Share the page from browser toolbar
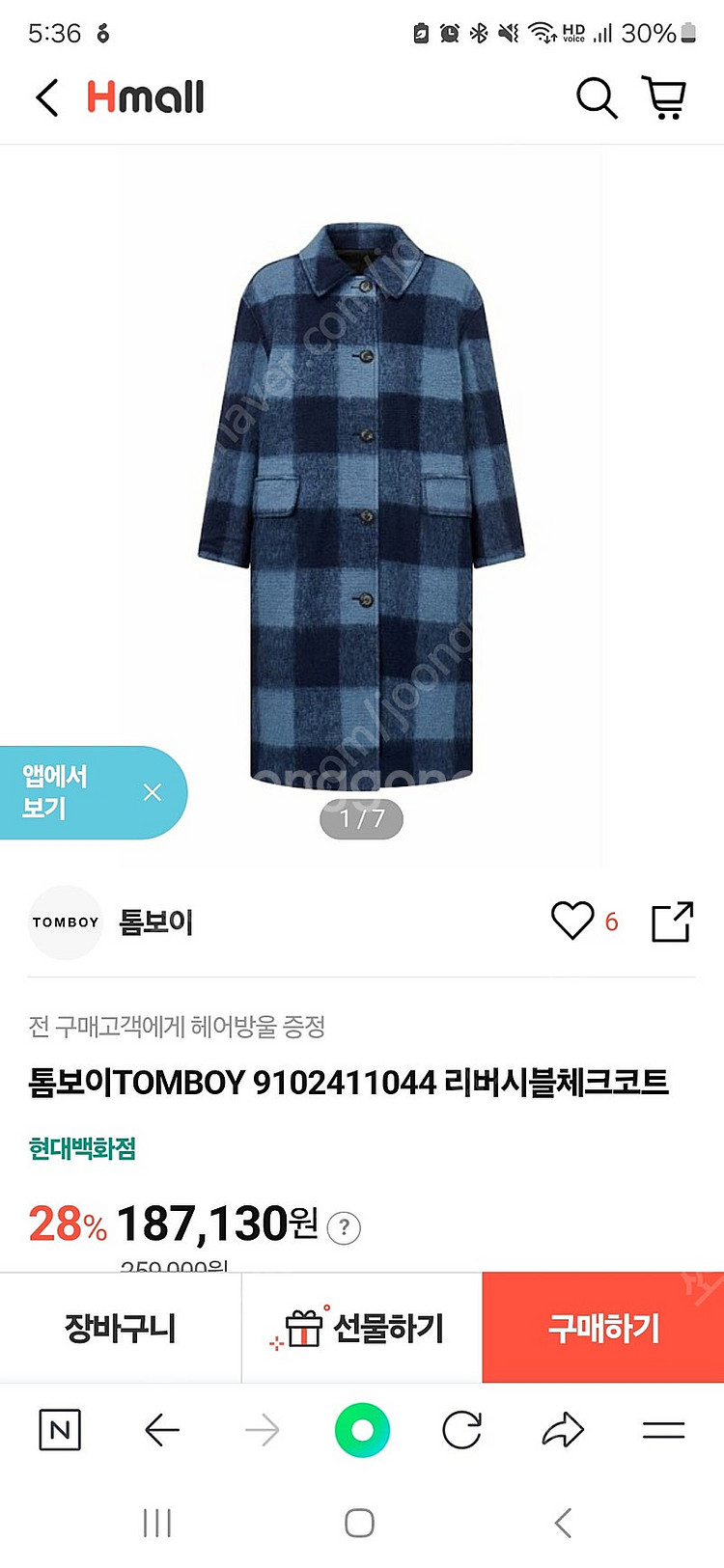This screenshot has width=724, height=1568. coord(563,1430)
